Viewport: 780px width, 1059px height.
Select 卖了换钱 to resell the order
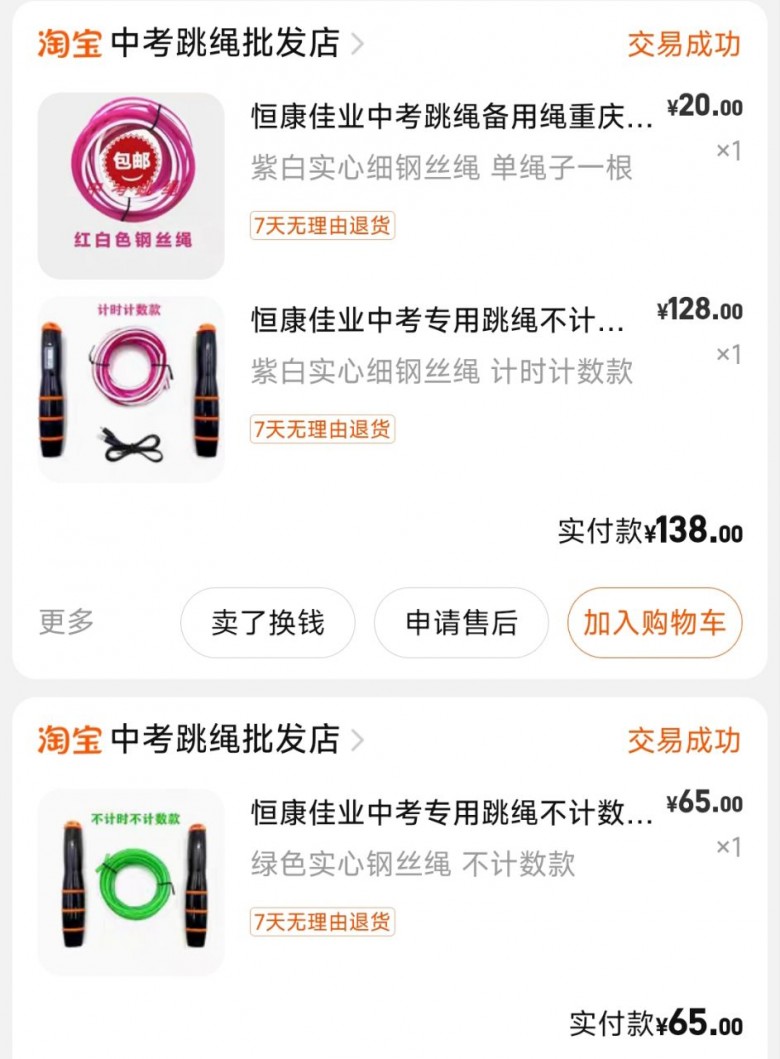tap(268, 623)
